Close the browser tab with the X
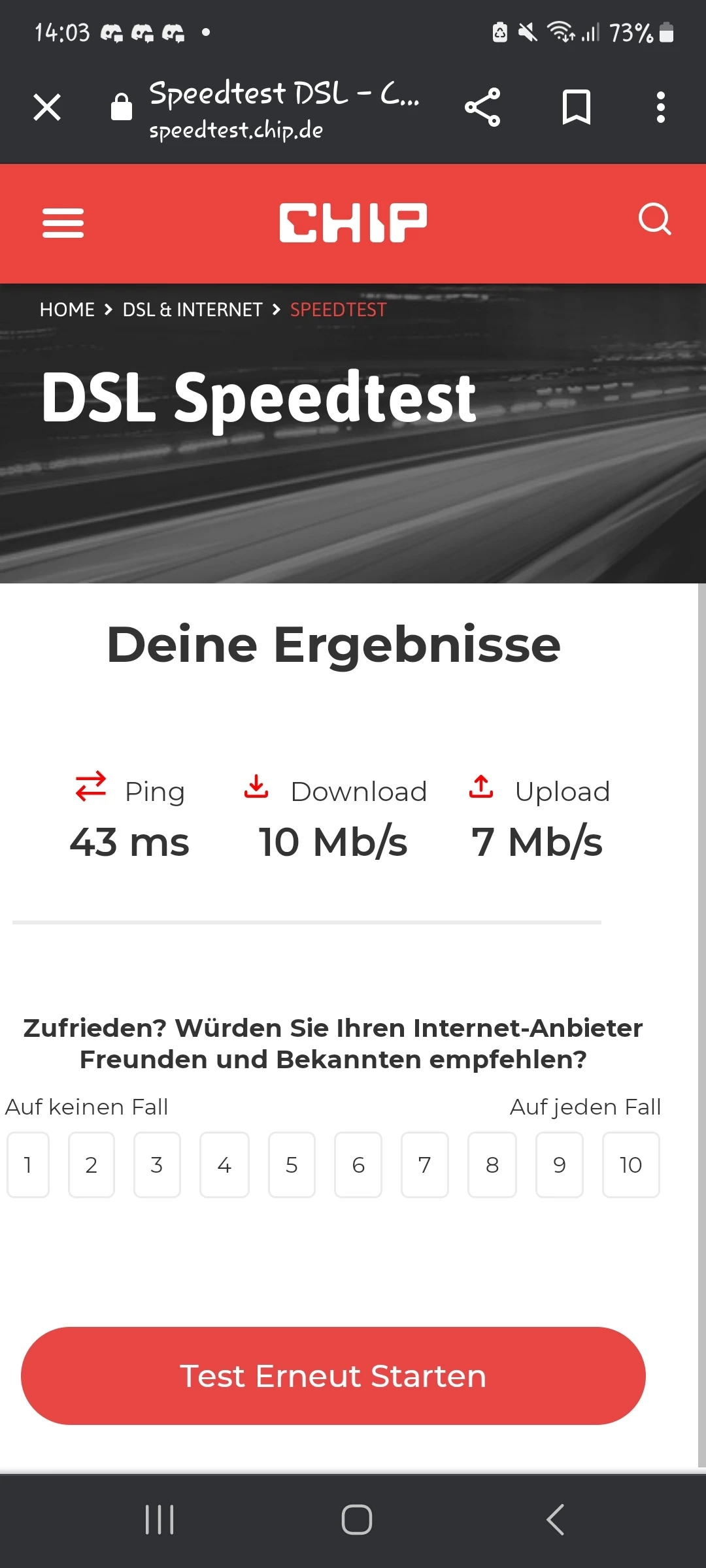 pos(47,107)
